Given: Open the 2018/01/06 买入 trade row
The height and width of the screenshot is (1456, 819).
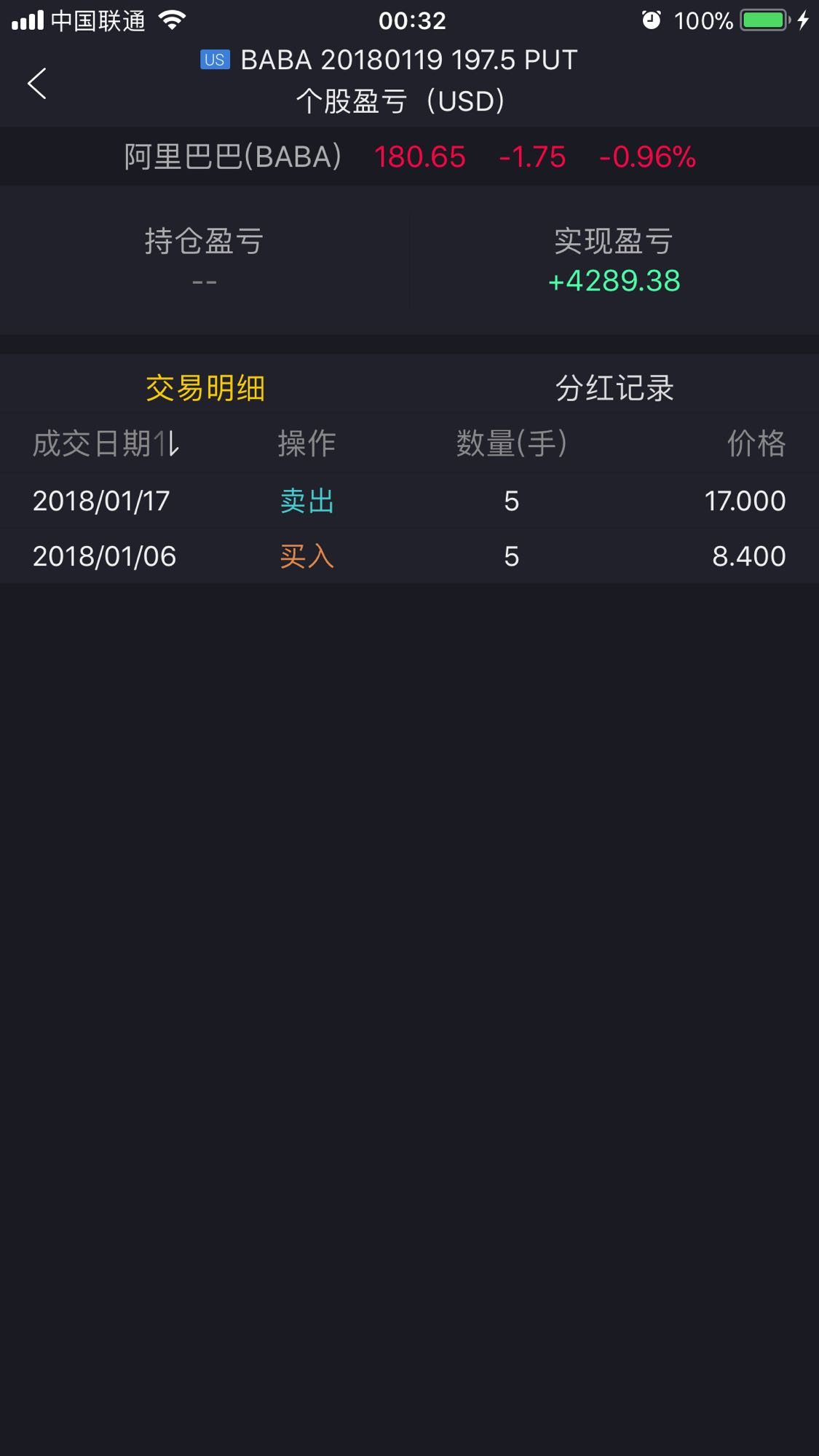Looking at the screenshot, I should coord(409,556).
